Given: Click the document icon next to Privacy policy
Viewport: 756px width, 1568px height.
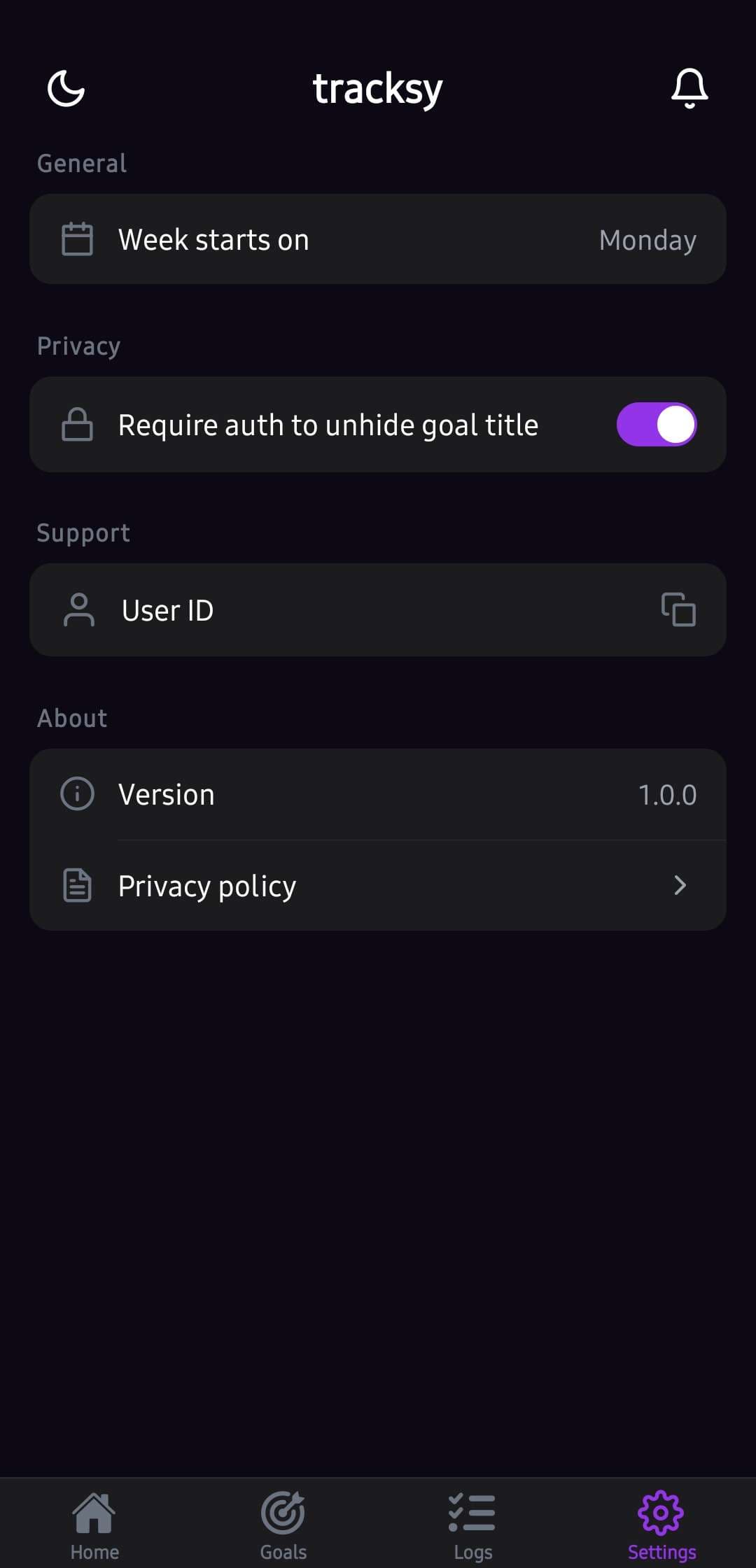Looking at the screenshot, I should pos(77,884).
